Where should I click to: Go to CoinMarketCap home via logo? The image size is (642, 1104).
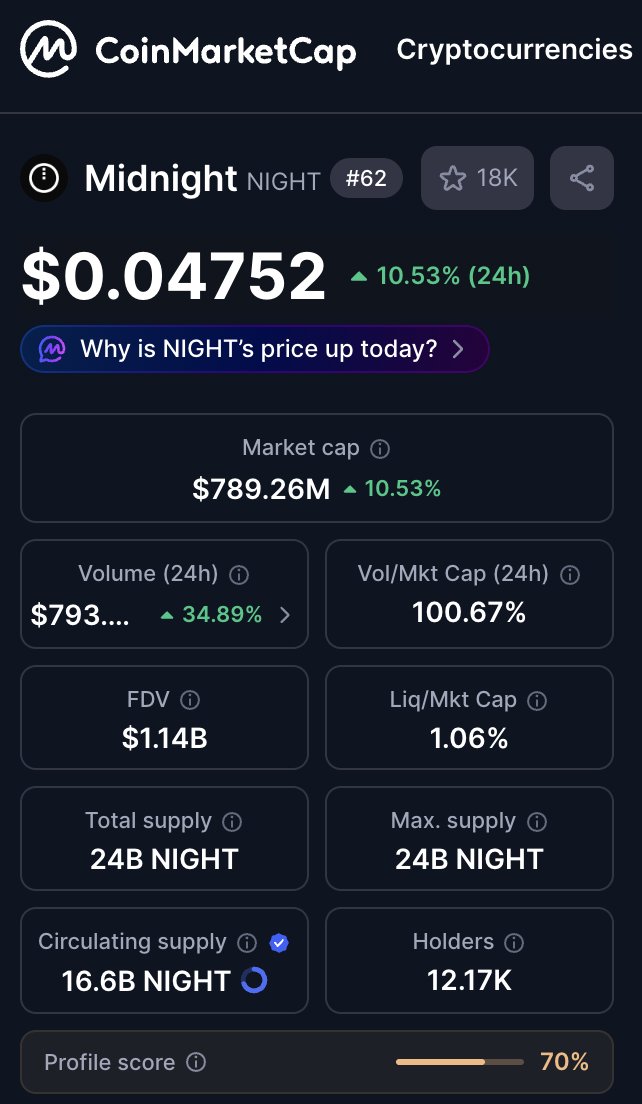[188, 50]
